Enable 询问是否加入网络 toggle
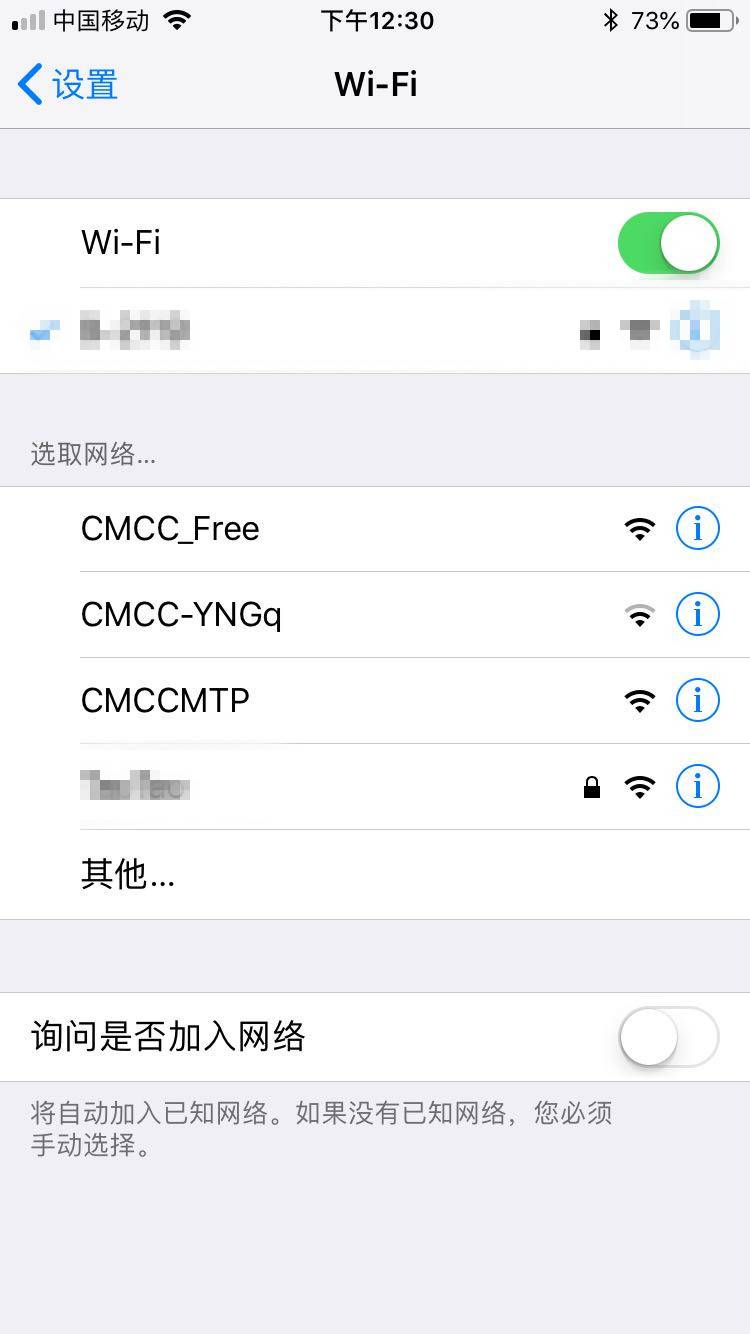 coord(668,1037)
